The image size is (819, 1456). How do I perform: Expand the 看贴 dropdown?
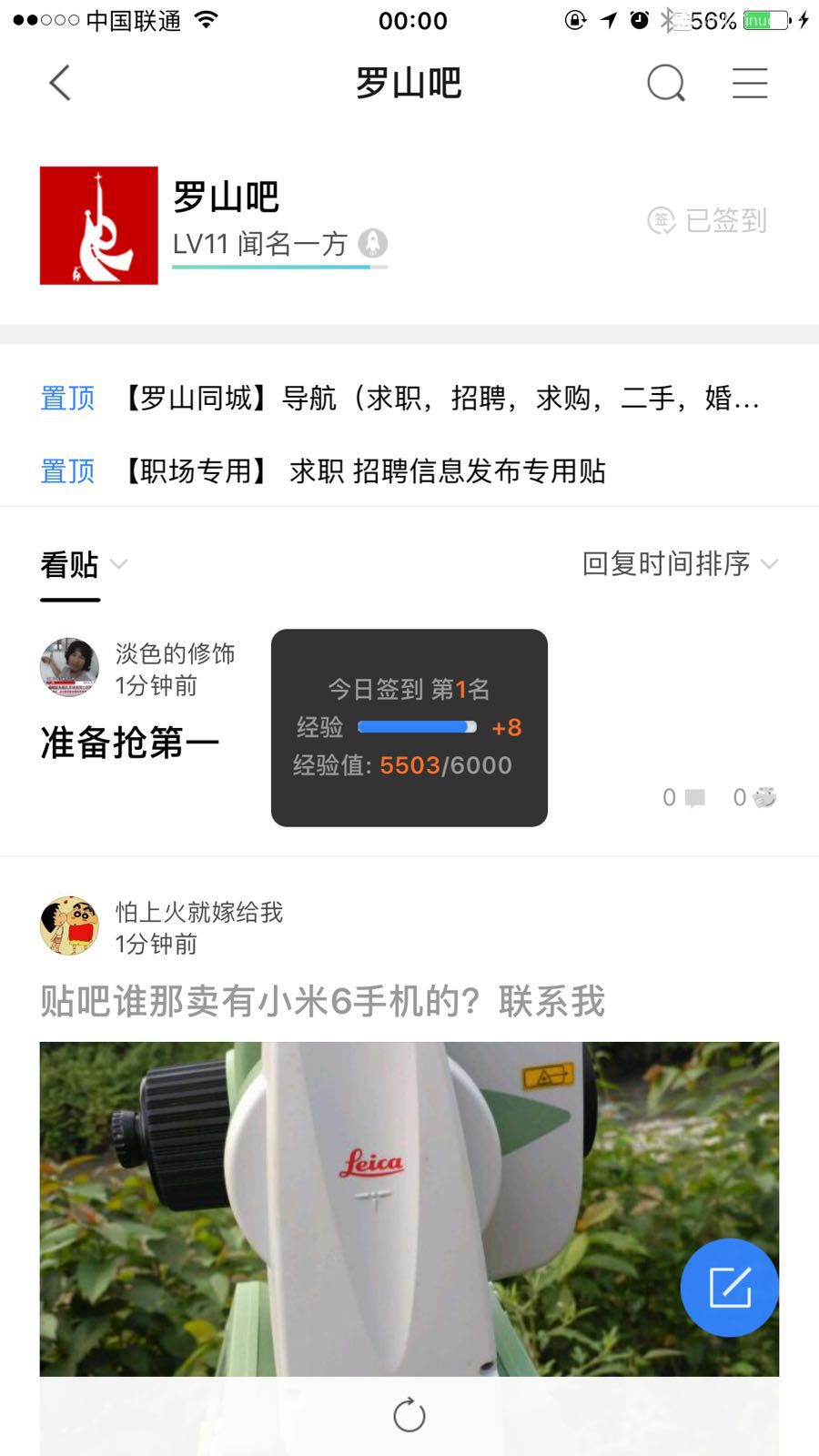coord(84,565)
